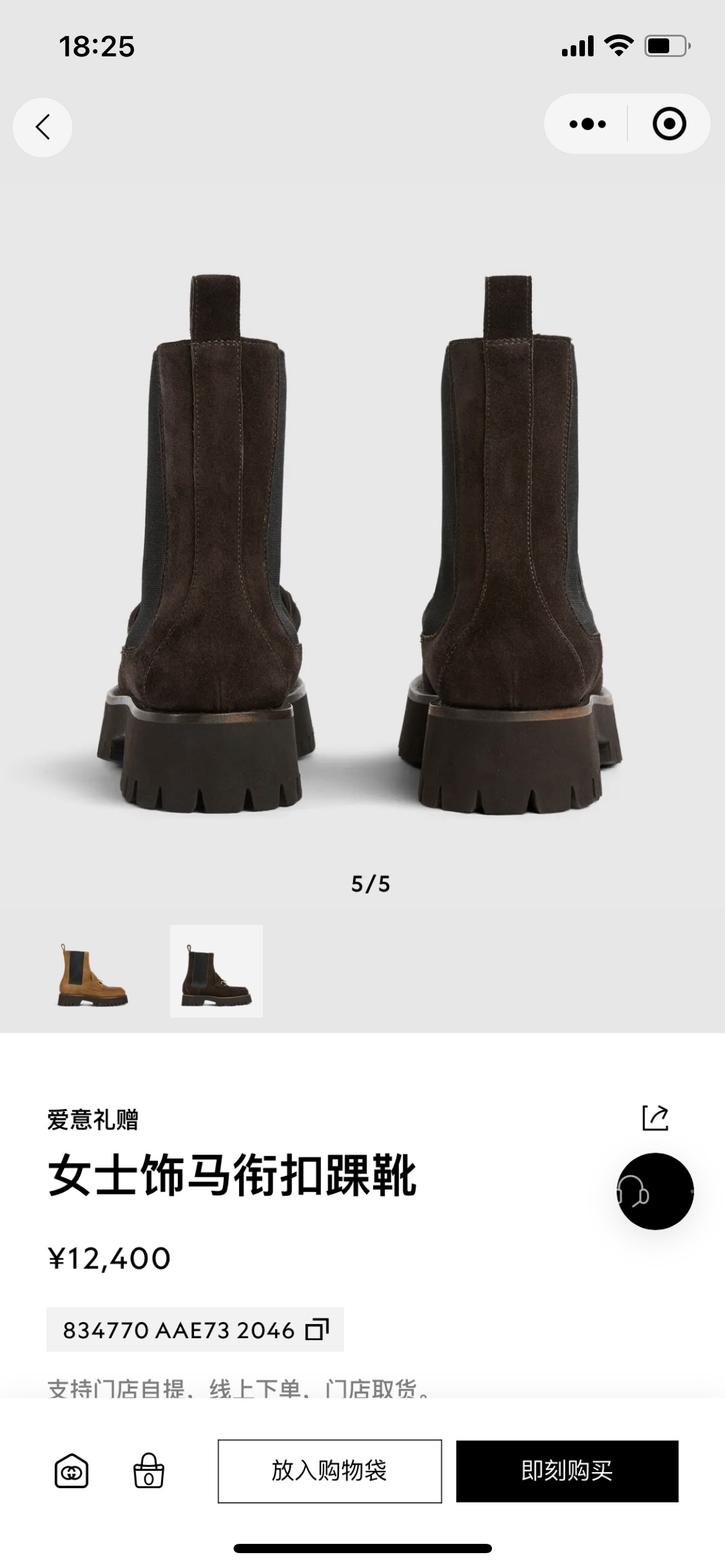This screenshot has height=1568, width=725.
Task: Tap 放入购物袋 to add to bag
Action: pyautogui.click(x=330, y=1471)
